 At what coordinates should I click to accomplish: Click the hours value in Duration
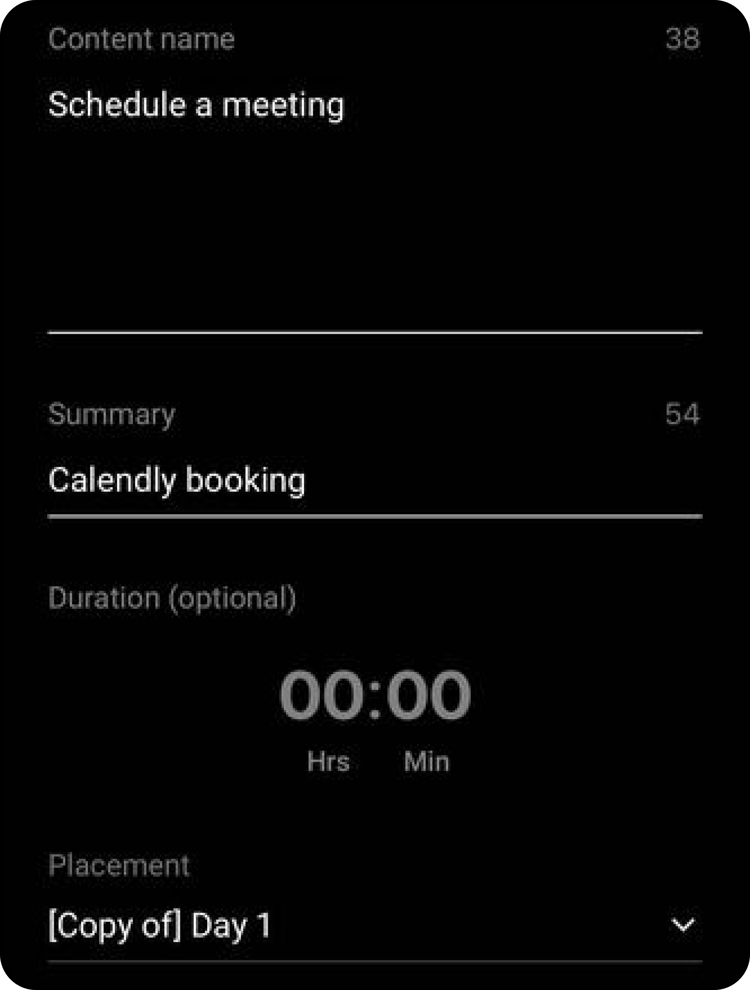322,695
